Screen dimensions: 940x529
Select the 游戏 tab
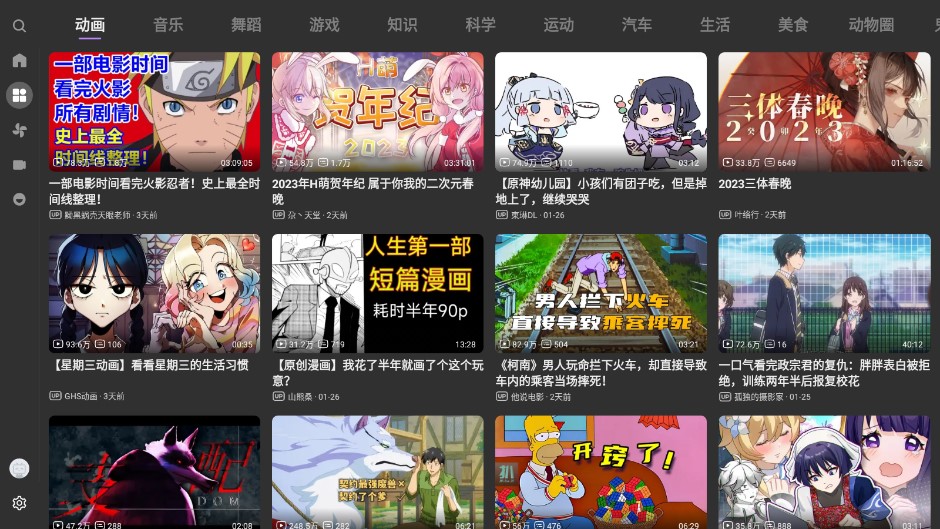(x=324, y=25)
